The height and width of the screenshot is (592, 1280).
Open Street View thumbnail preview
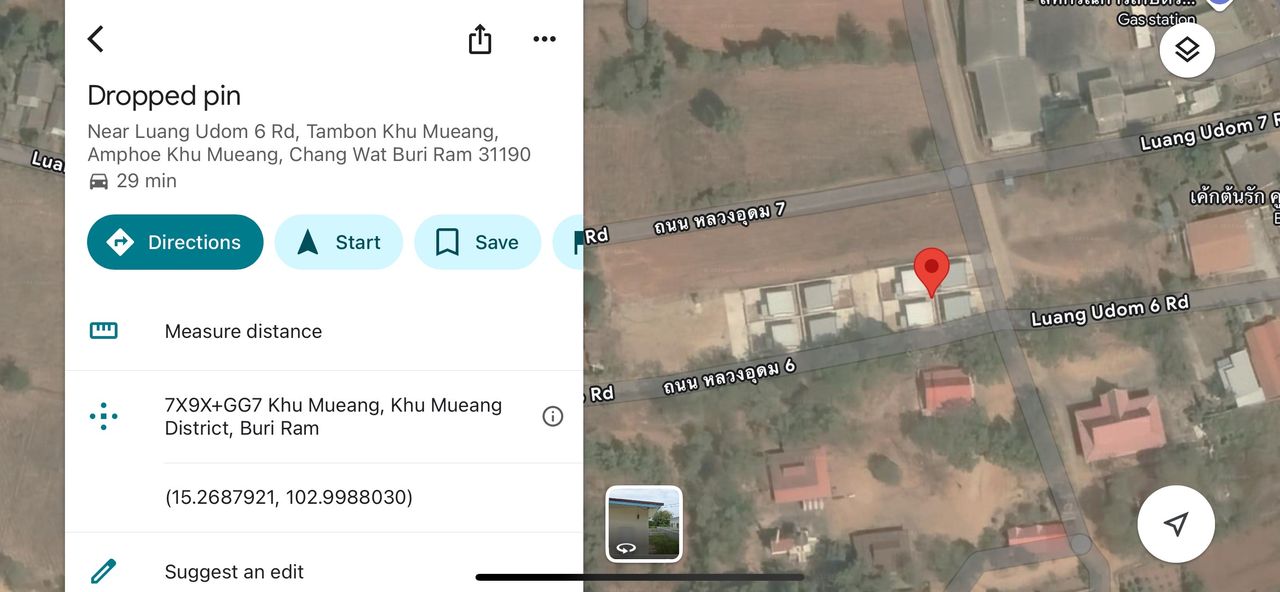click(644, 523)
